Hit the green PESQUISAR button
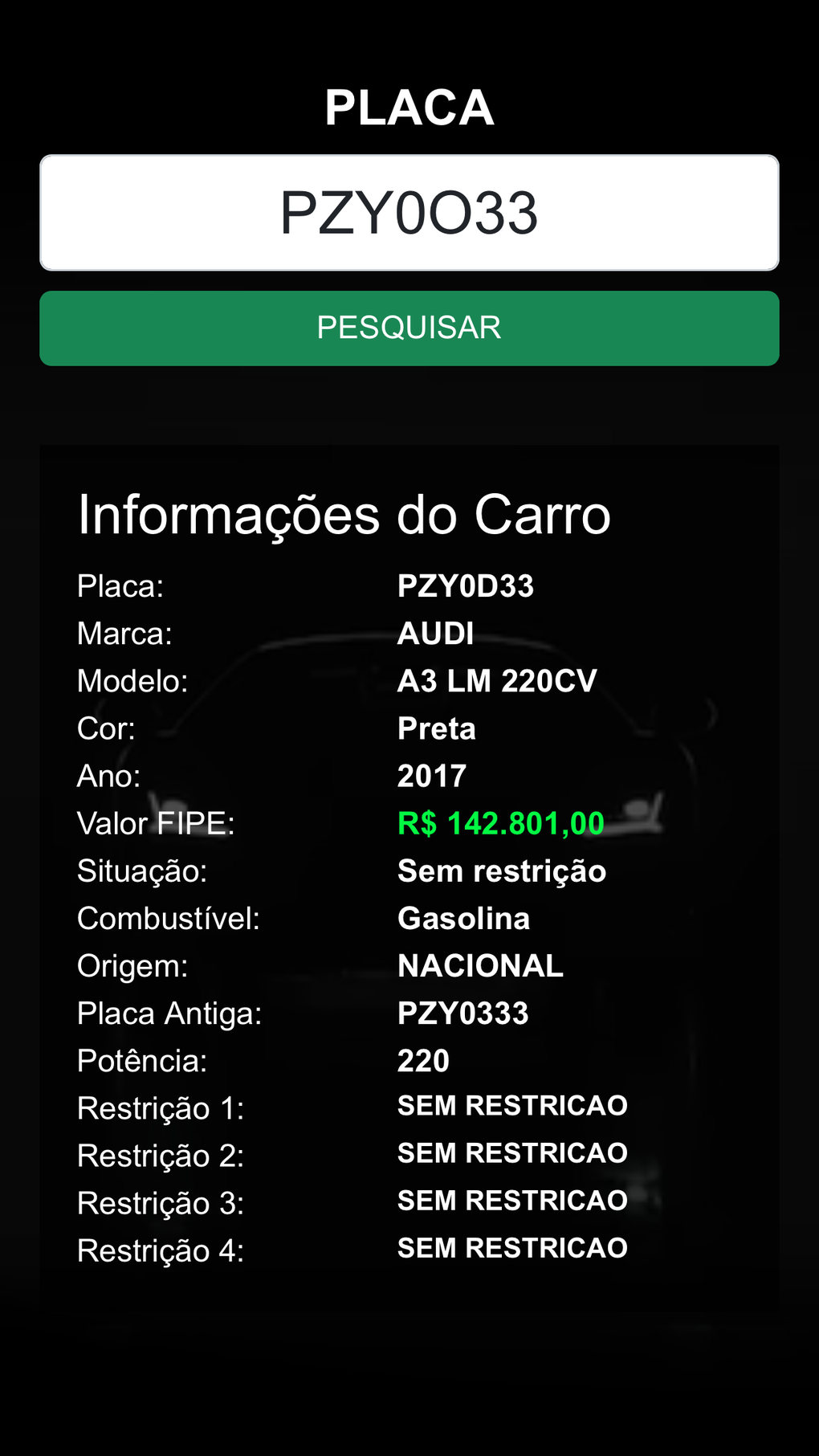Image resolution: width=819 pixels, height=1456 pixels. coord(409,328)
